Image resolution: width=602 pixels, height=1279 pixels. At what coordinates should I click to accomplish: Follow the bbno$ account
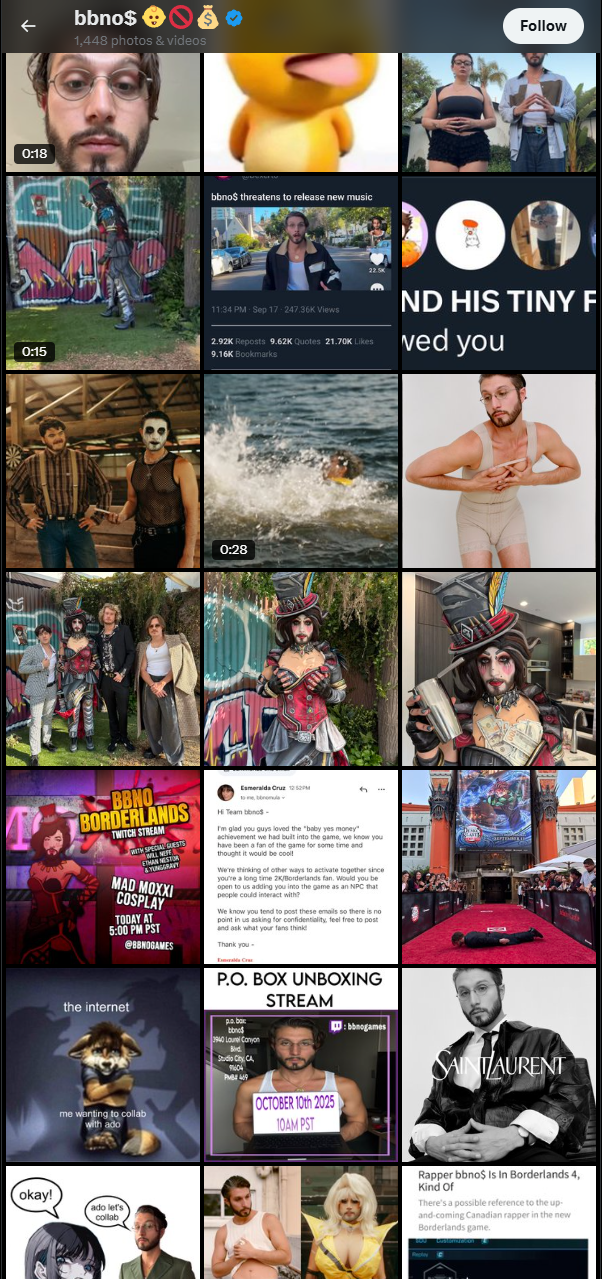(543, 26)
